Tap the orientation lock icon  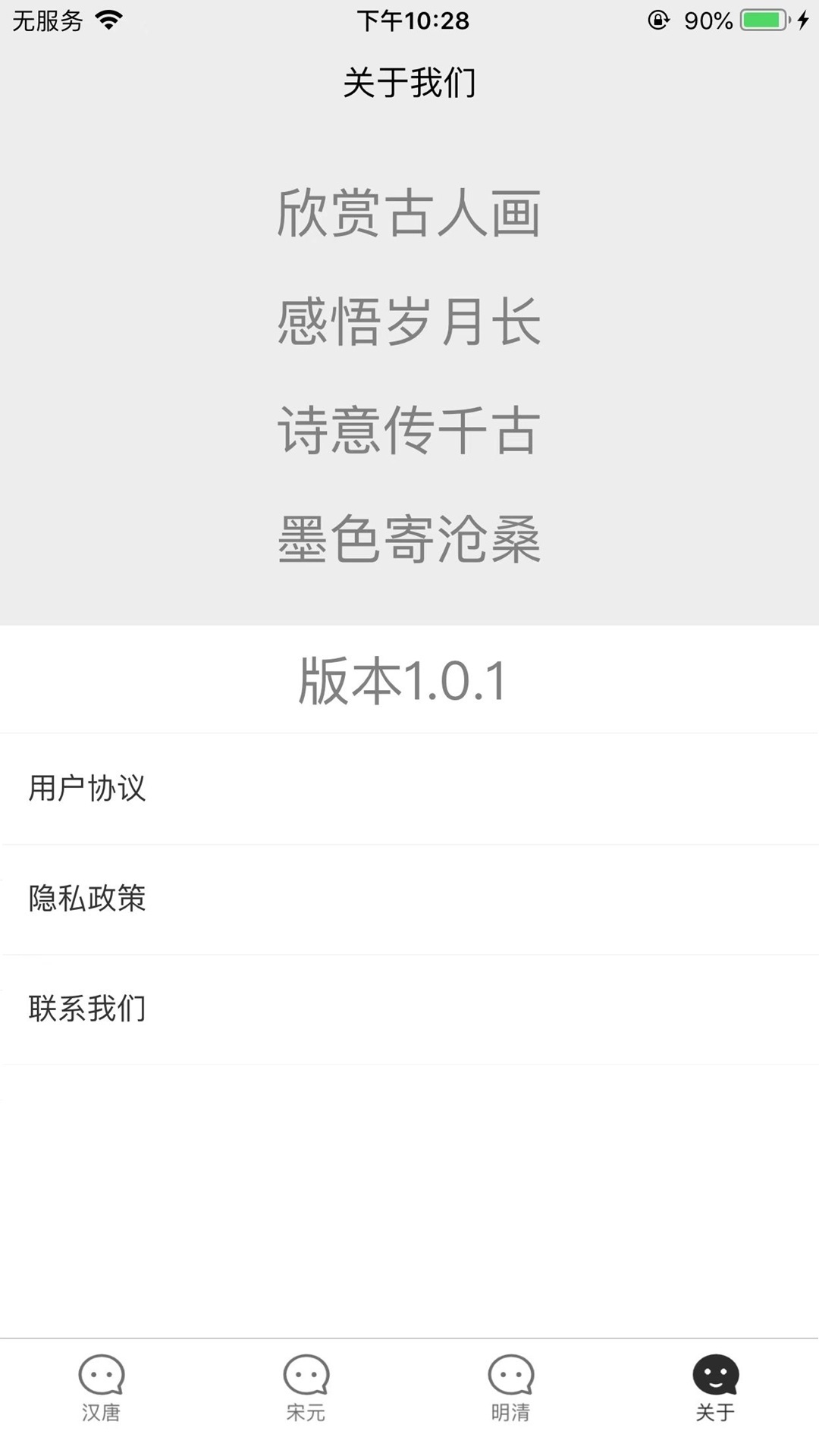[x=657, y=20]
